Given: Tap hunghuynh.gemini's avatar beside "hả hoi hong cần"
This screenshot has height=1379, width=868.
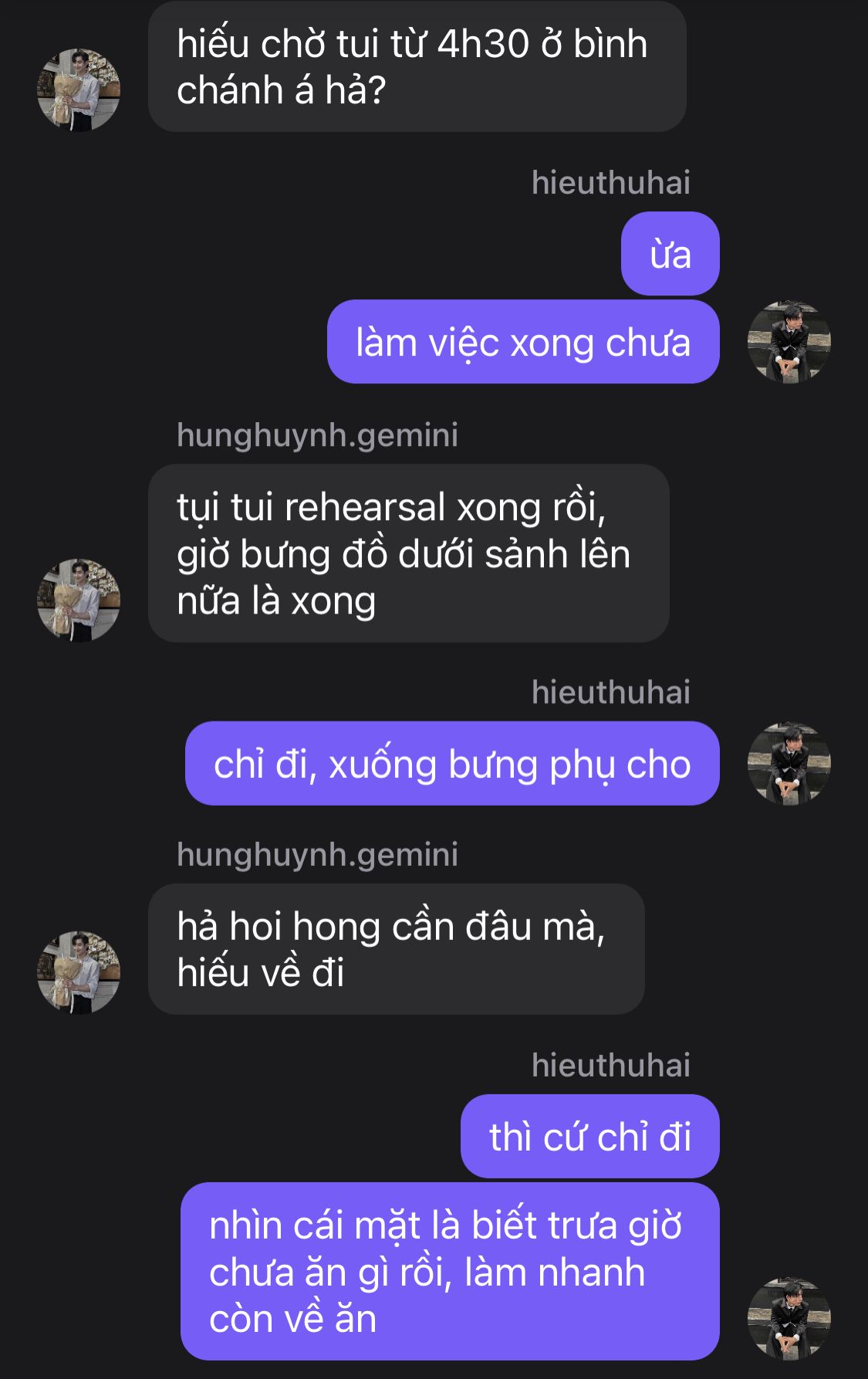Looking at the screenshot, I should pyautogui.click(x=79, y=972).
